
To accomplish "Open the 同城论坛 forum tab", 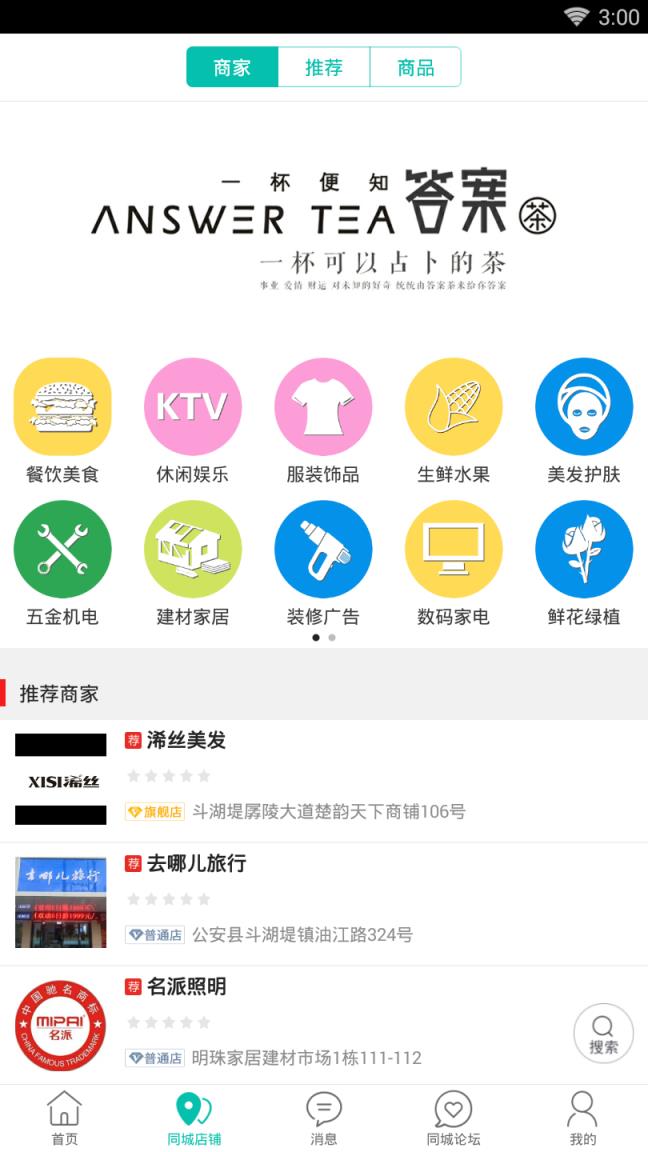I will [453, 1117].
